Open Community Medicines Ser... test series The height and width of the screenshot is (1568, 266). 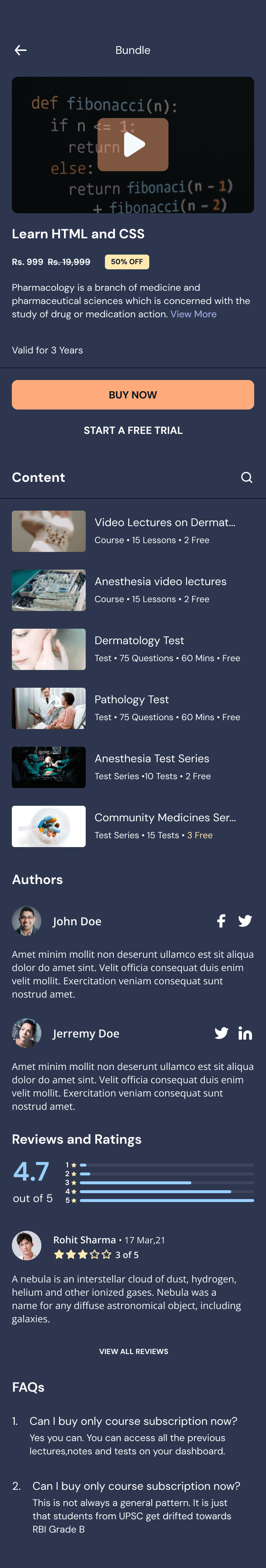point(133,826)
